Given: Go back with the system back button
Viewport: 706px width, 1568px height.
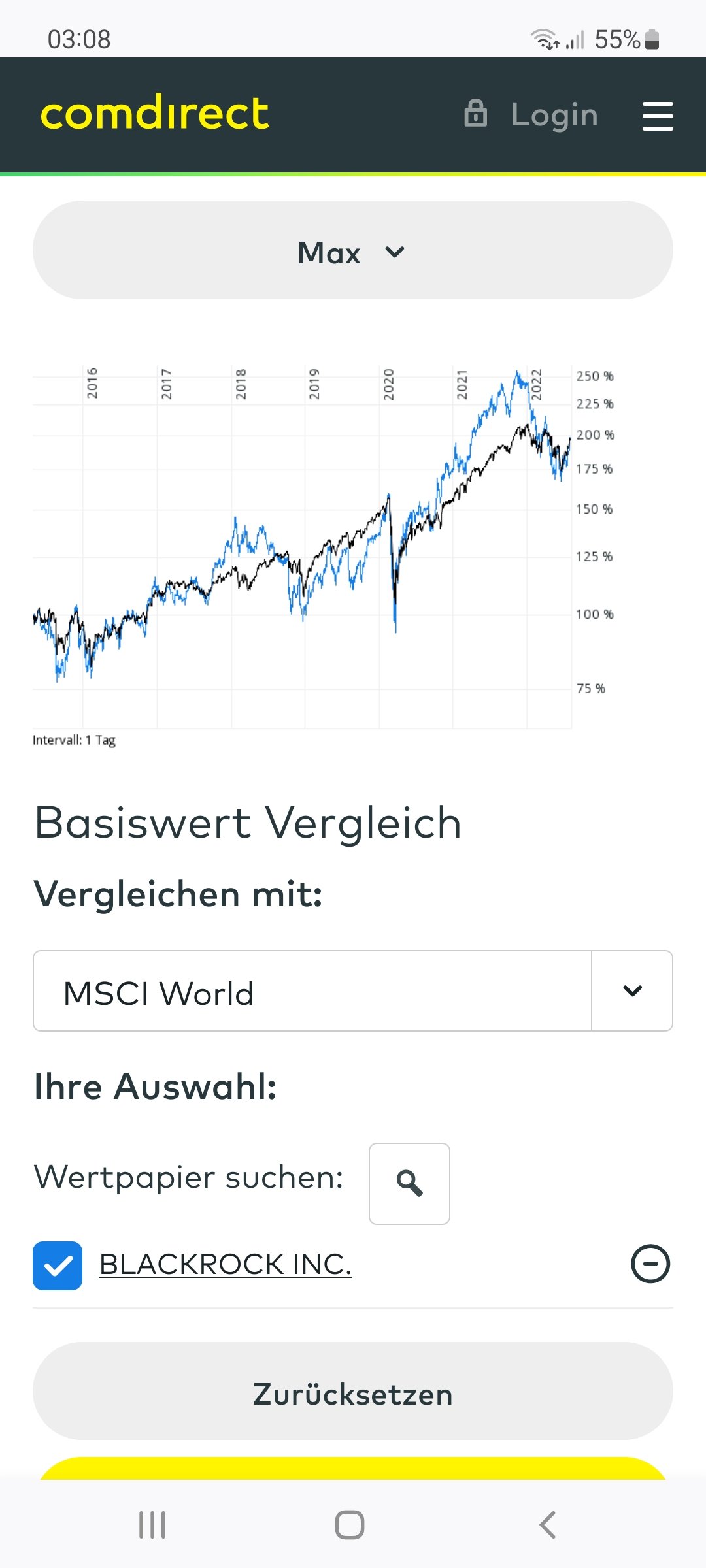Looking at the screenshot, I should point(547,1525).
